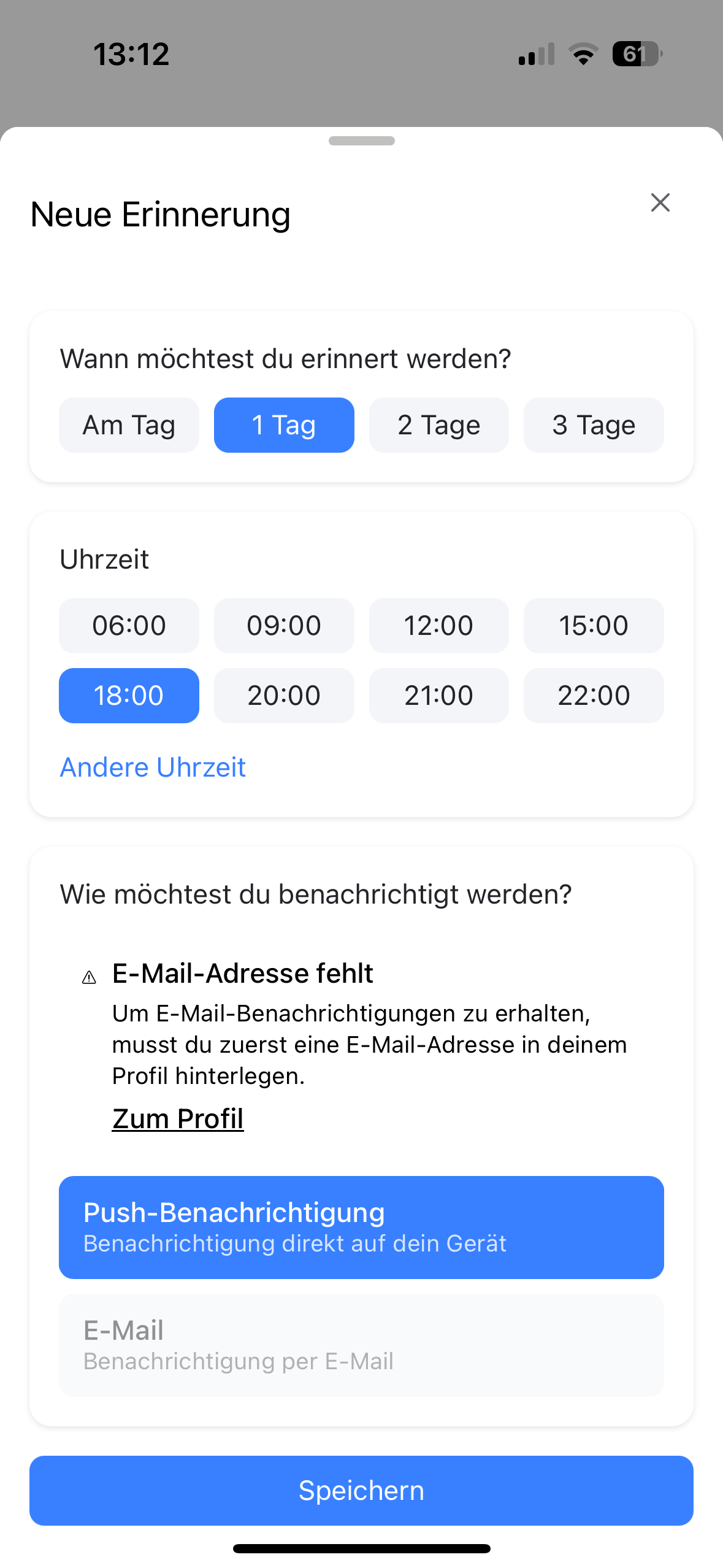This screenshot has height=1568, width=723.
Task: Select the 'Am Tag' reminder timing
Action: click(x=129, y=425)
